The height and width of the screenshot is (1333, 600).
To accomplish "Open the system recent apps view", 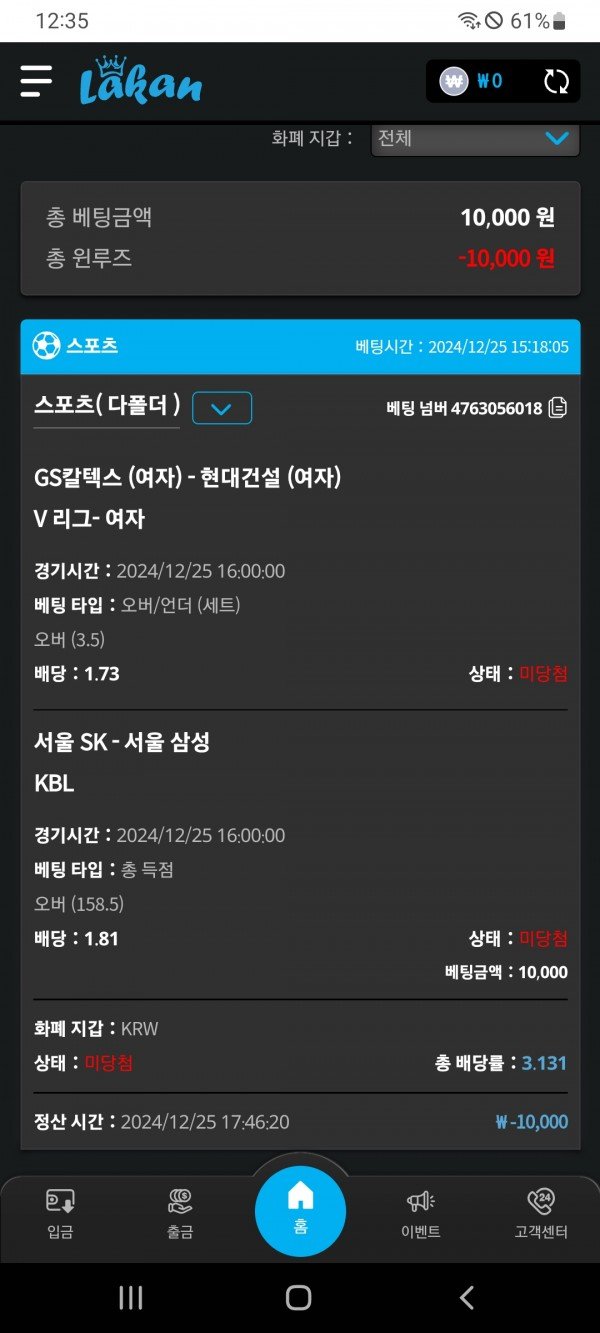I will tap(131, 1298).
